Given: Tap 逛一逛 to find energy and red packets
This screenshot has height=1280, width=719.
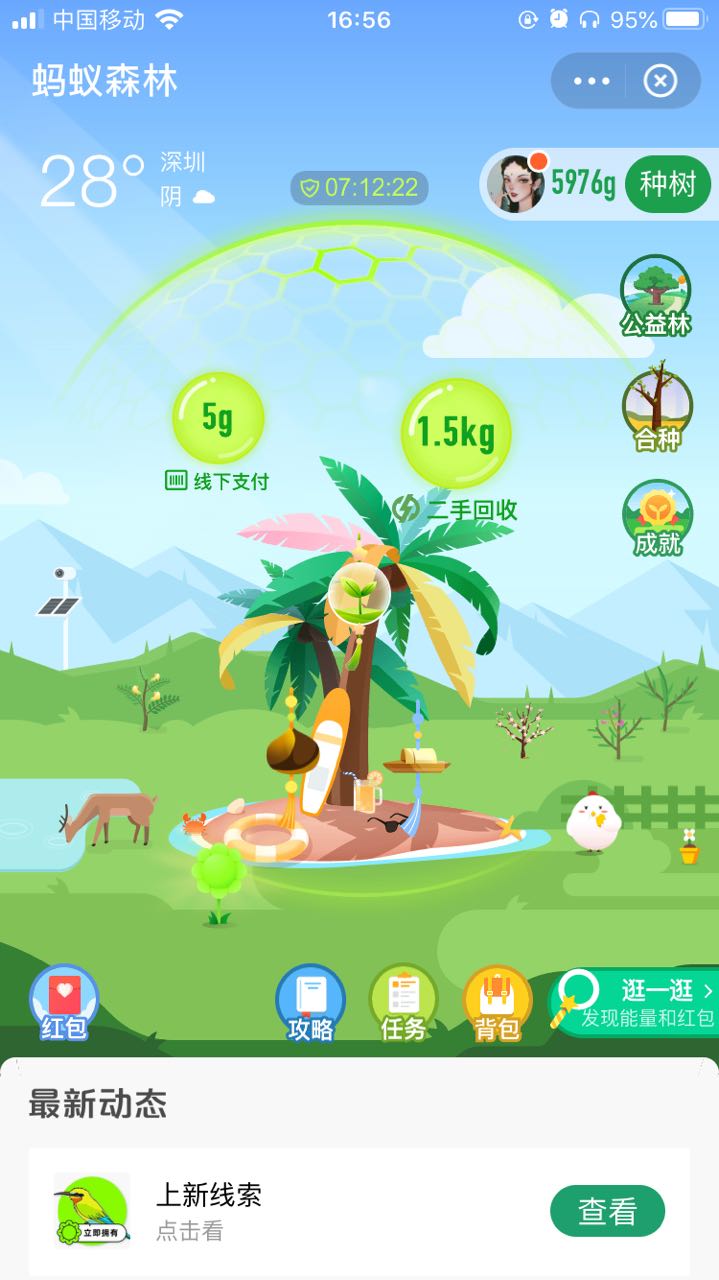Looking at the screenshot, I should pos(640,1003).
